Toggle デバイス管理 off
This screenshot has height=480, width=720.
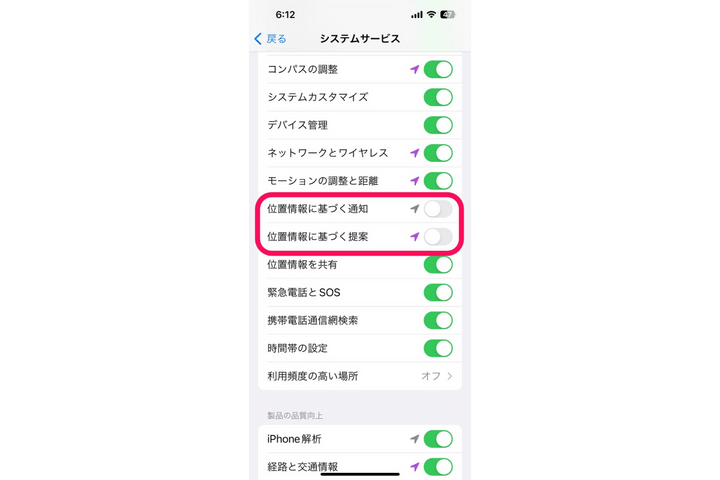click(x=438, y=126)
